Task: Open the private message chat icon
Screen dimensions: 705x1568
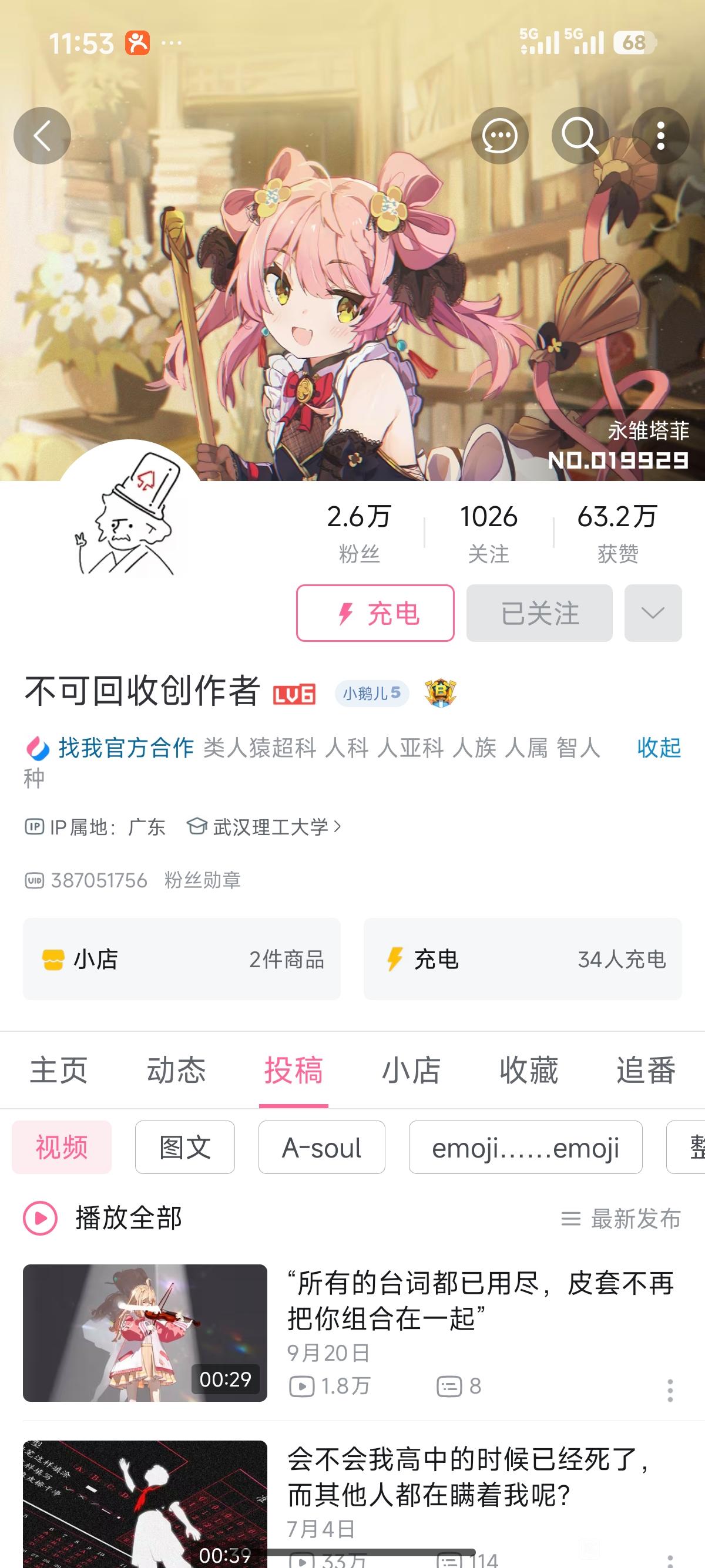Action: pos(499,136)
